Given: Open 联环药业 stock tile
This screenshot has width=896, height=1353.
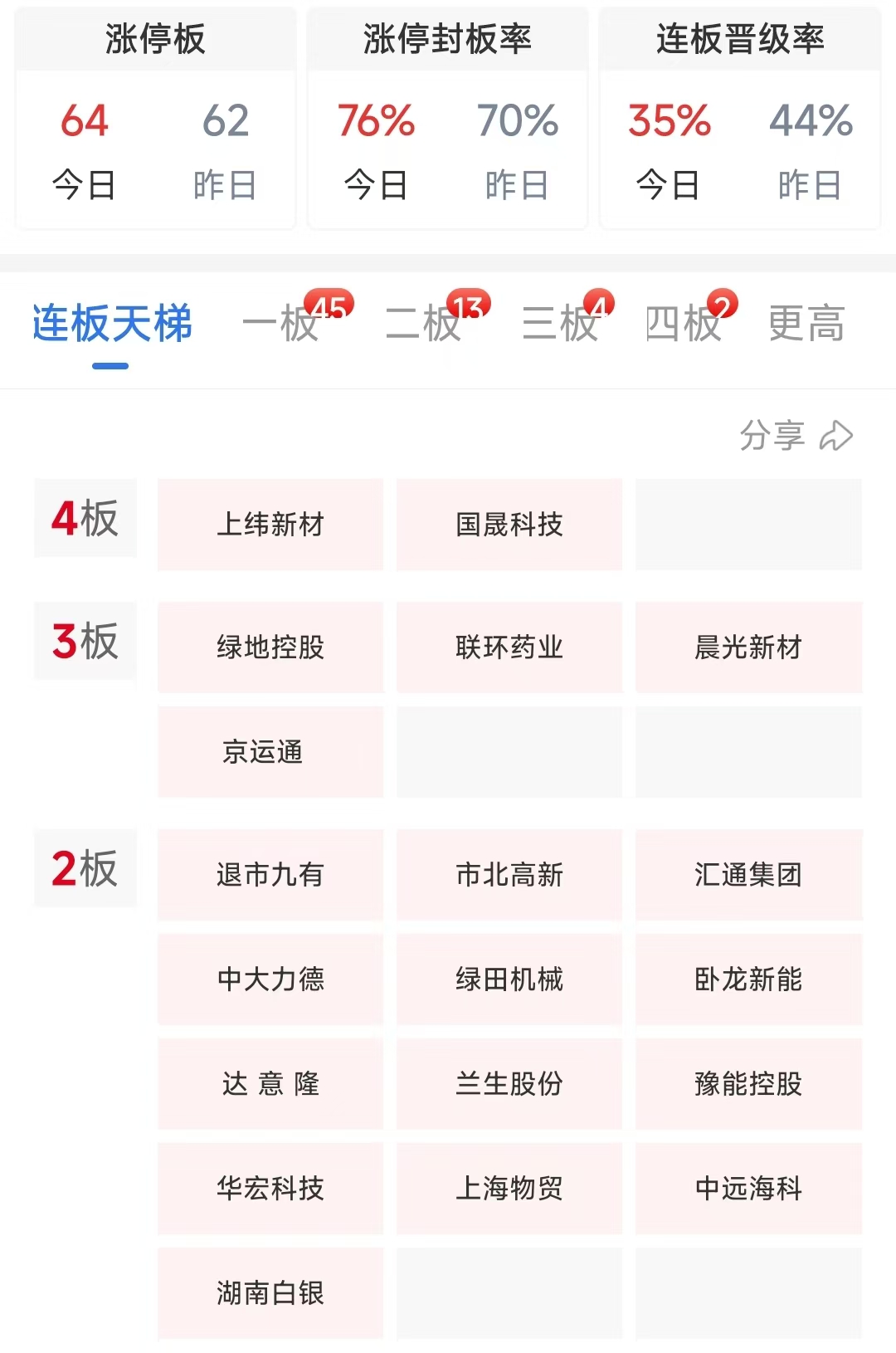Looking at the screenshot, I should tap(509, 647).
